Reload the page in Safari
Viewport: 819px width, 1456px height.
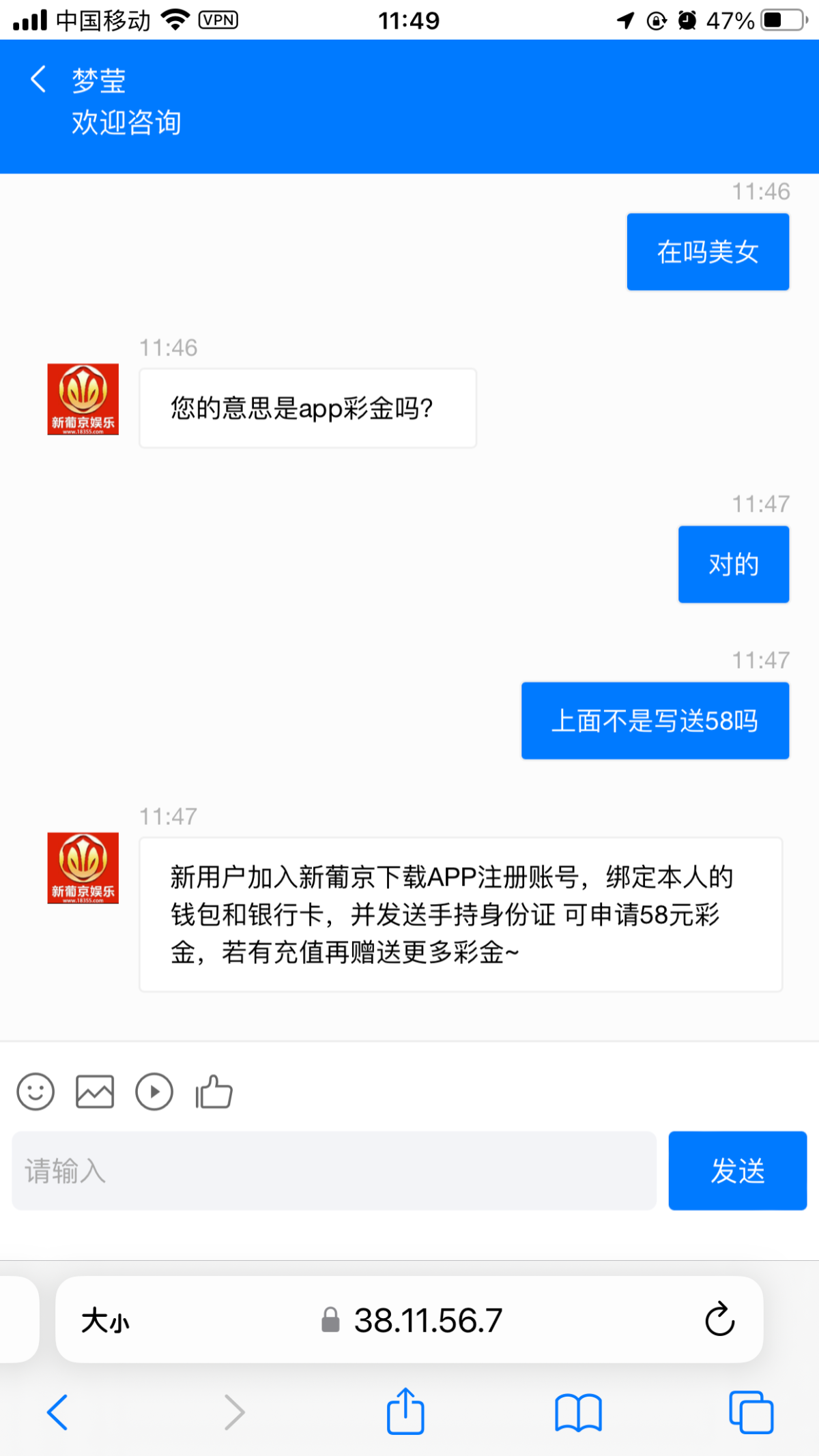pos(719,1320)
